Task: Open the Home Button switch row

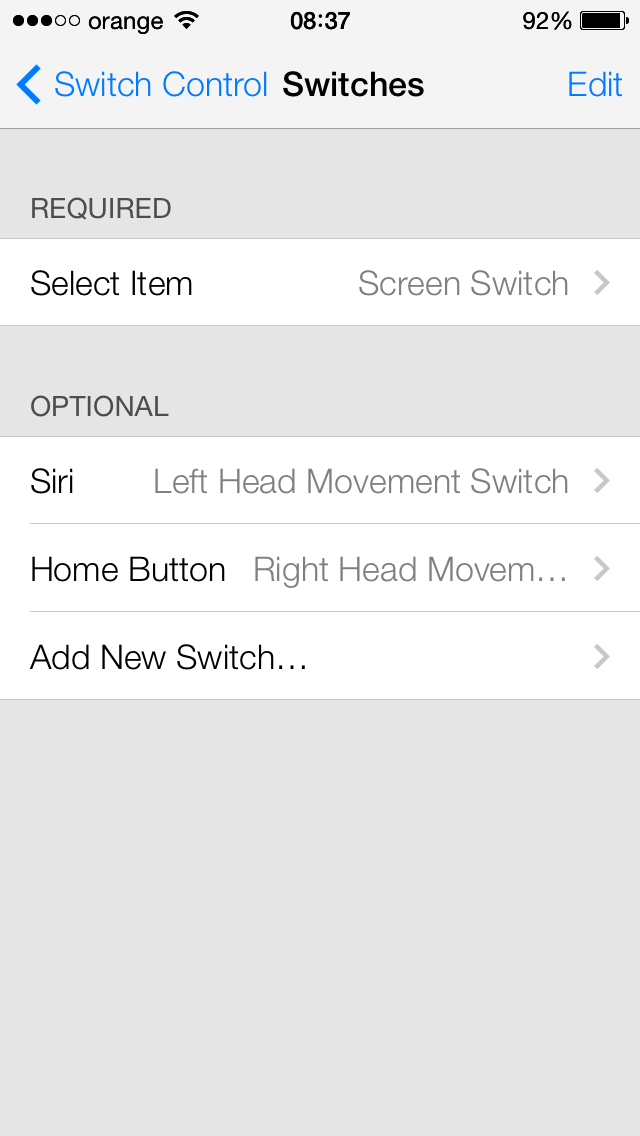Action: click(320, 569)
